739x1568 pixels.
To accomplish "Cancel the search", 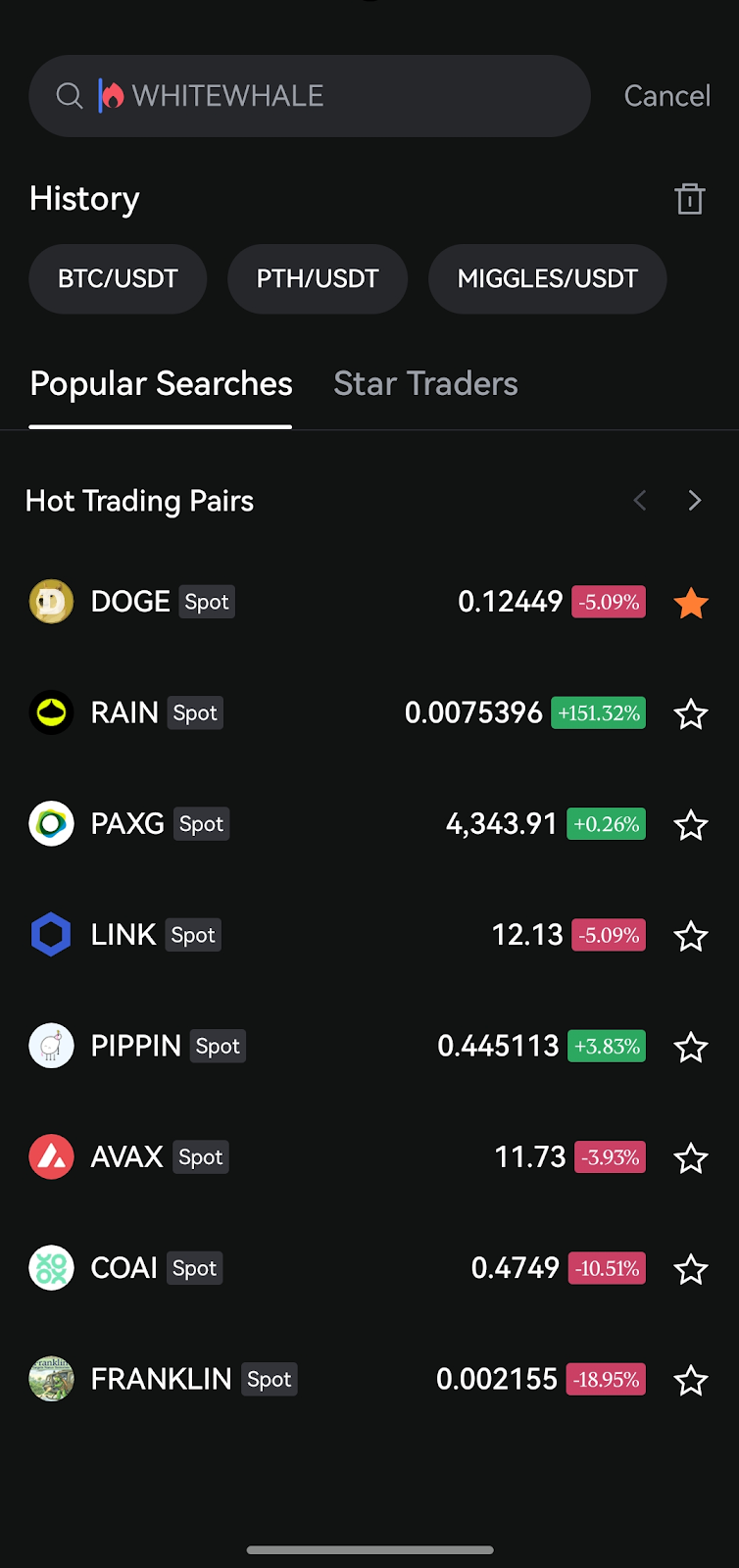I will 666,96.
